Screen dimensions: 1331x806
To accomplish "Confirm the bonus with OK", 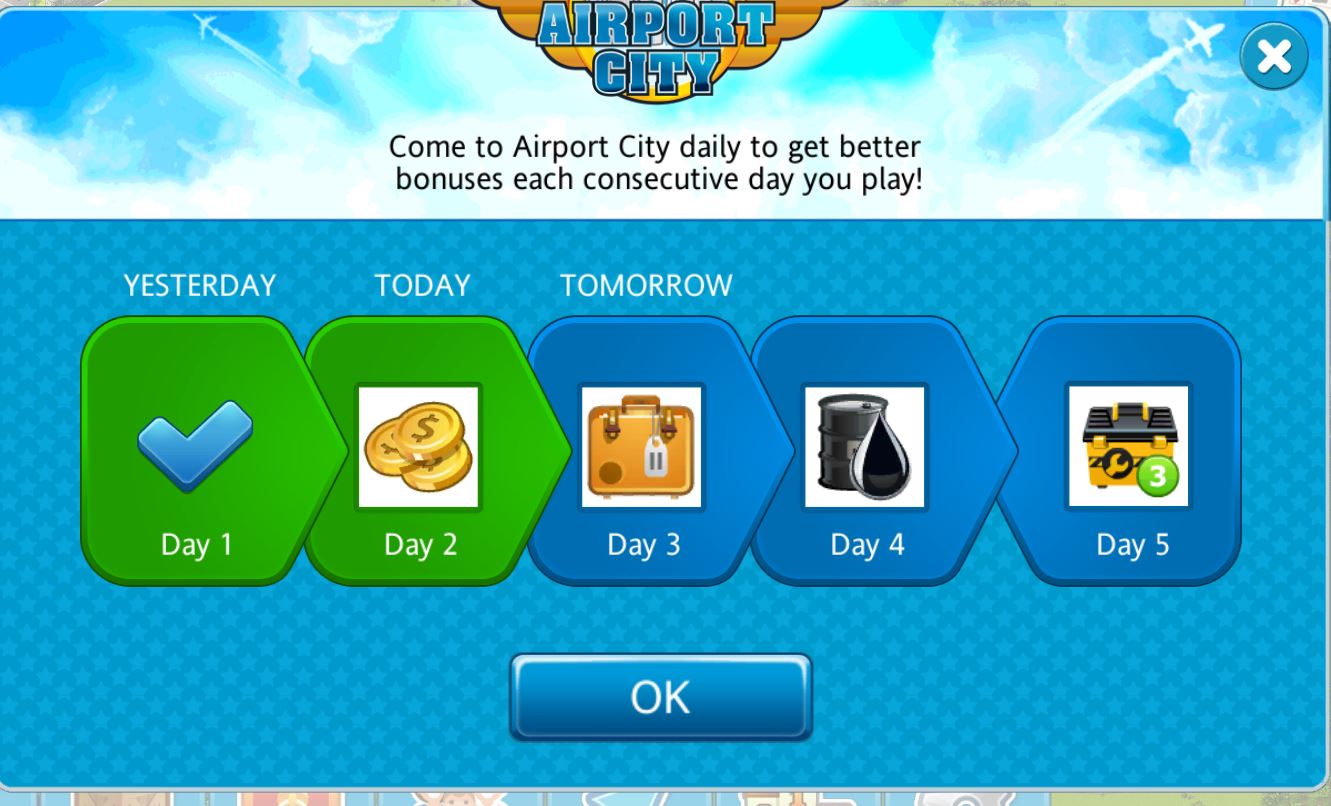I will 660,697.
